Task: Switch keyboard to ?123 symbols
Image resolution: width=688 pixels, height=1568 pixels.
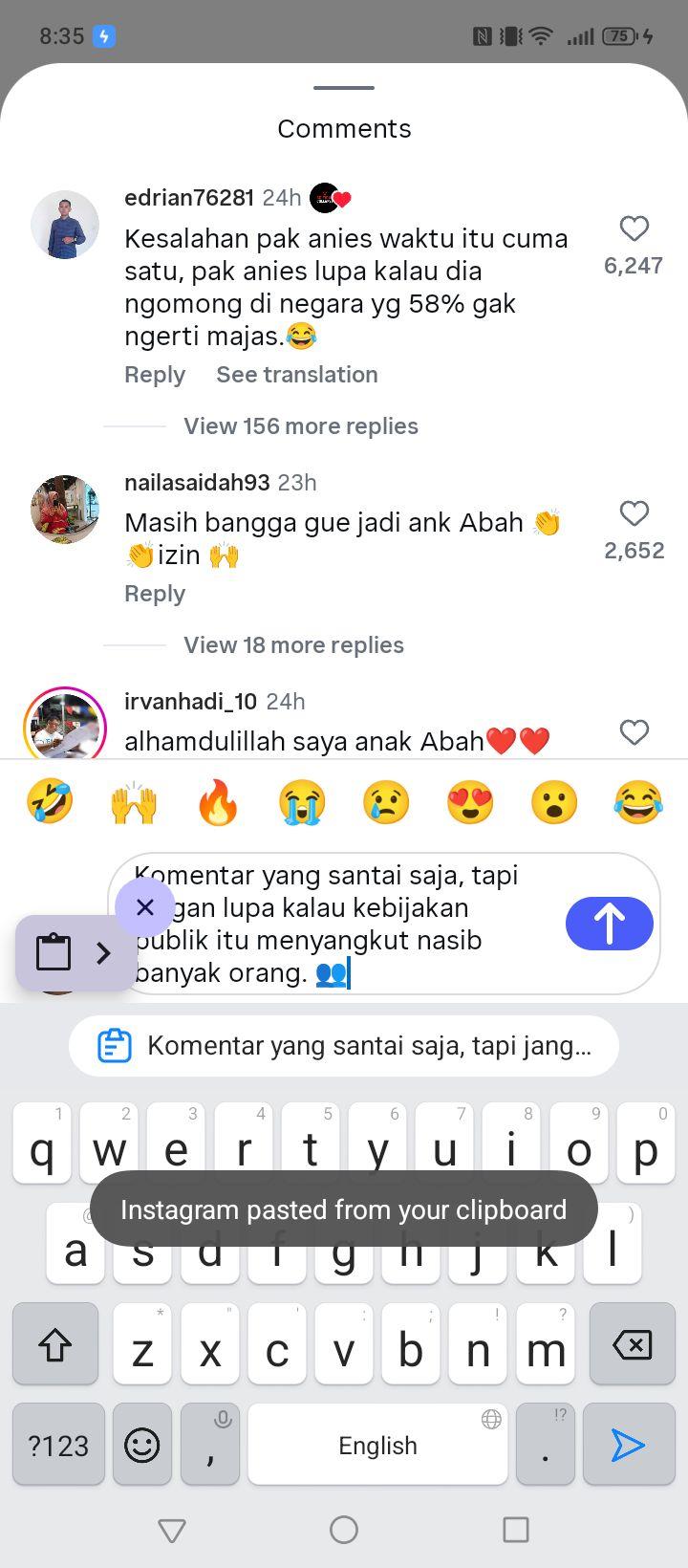Action: click(x=58, y=1445)
